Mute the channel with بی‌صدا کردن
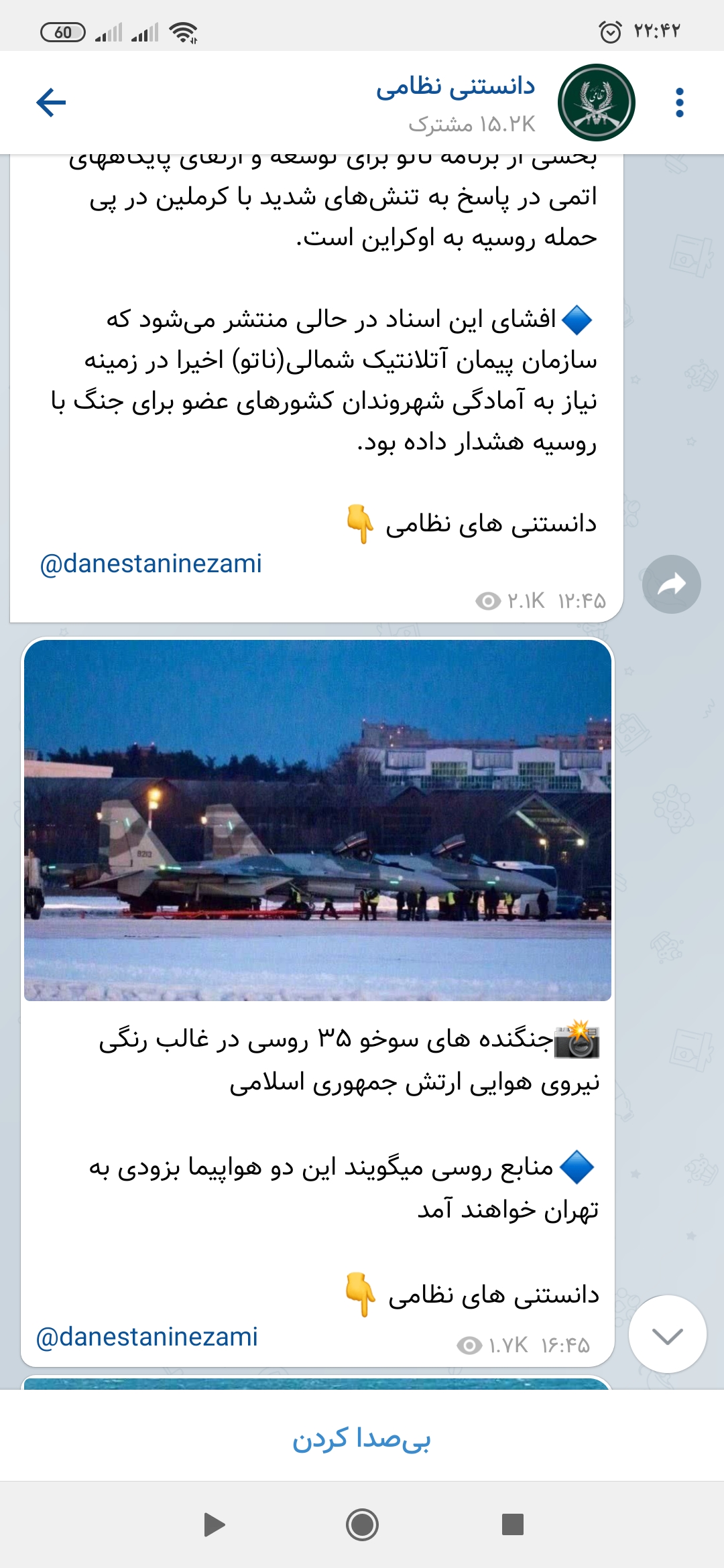 coord(361,1438)
